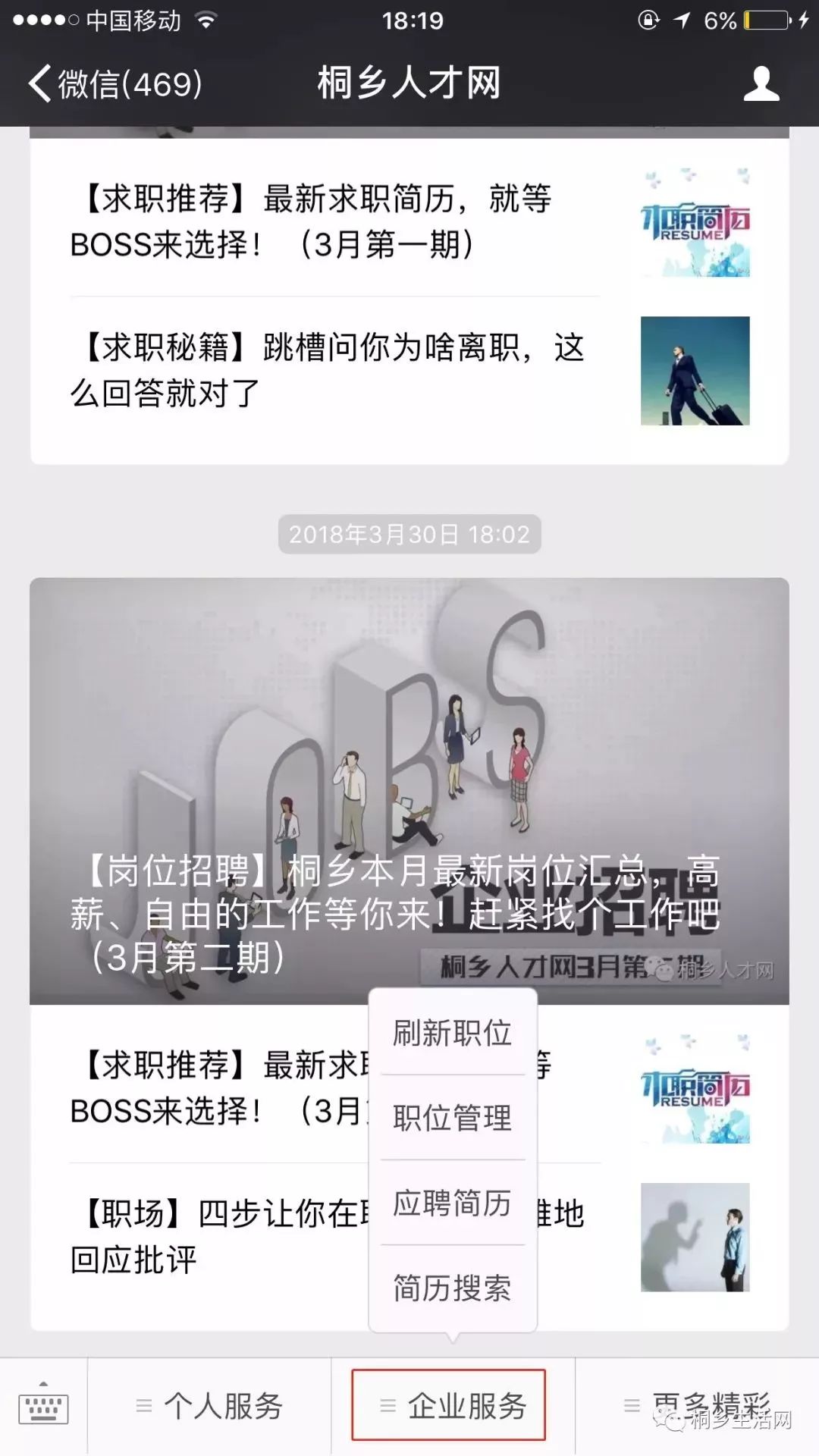The width and height of the screenshot is (819, 1456).
Task: Open the account profile icon
Action: pyautogui.click(x=761, y=83)
